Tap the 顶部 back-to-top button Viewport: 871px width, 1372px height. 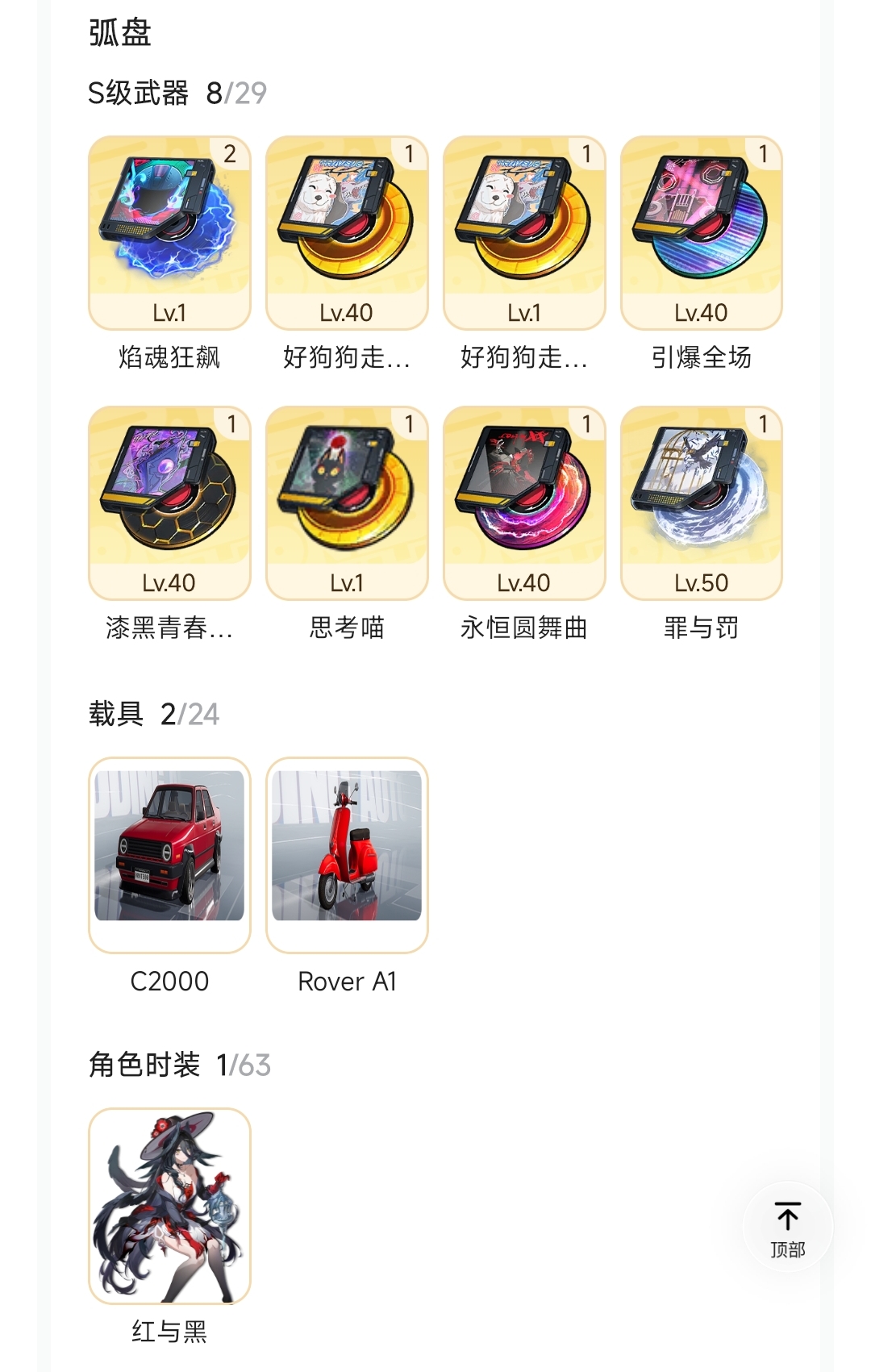pos(788,1227)
